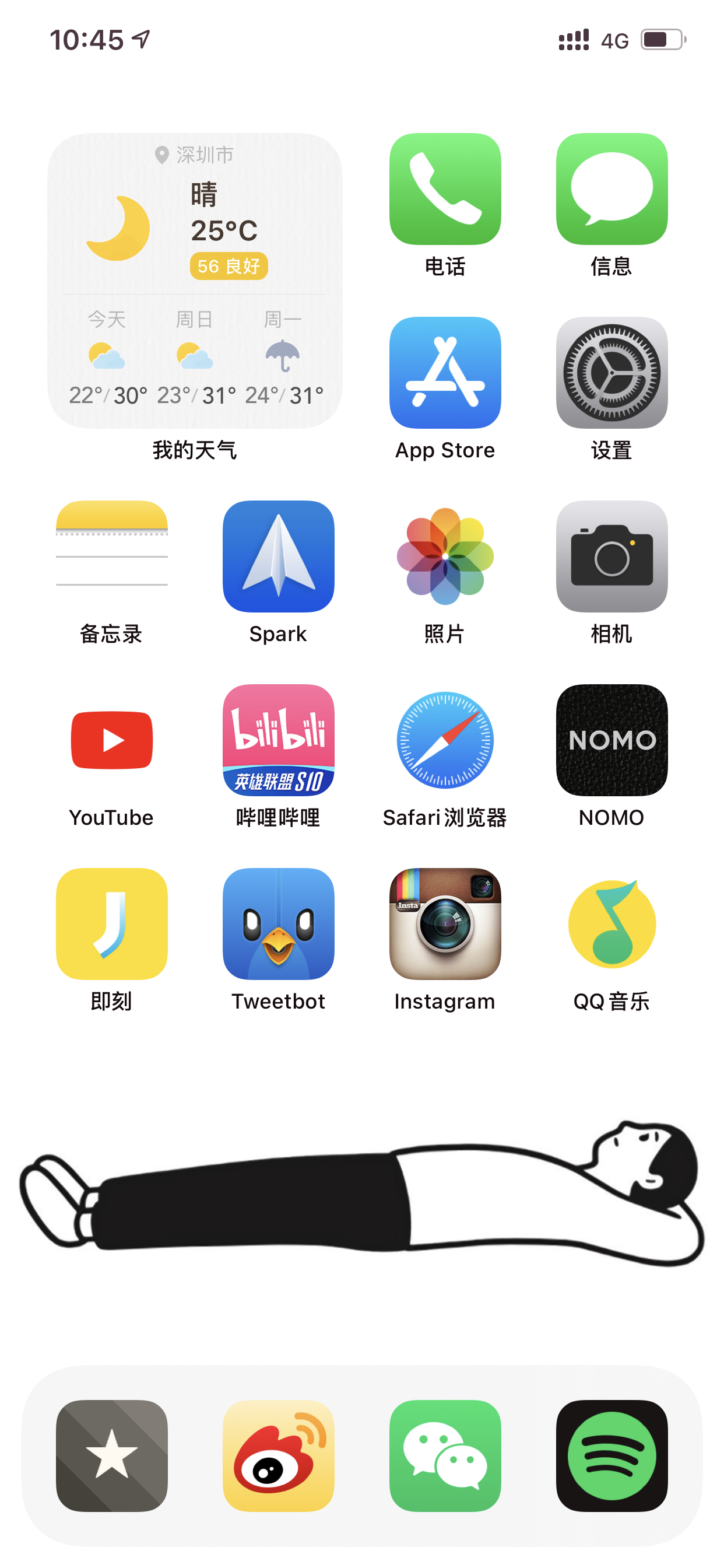The width and height of the screenshot is (724, 1568).
Task: Open the 即刻 app
Action: tap(112, 924)
